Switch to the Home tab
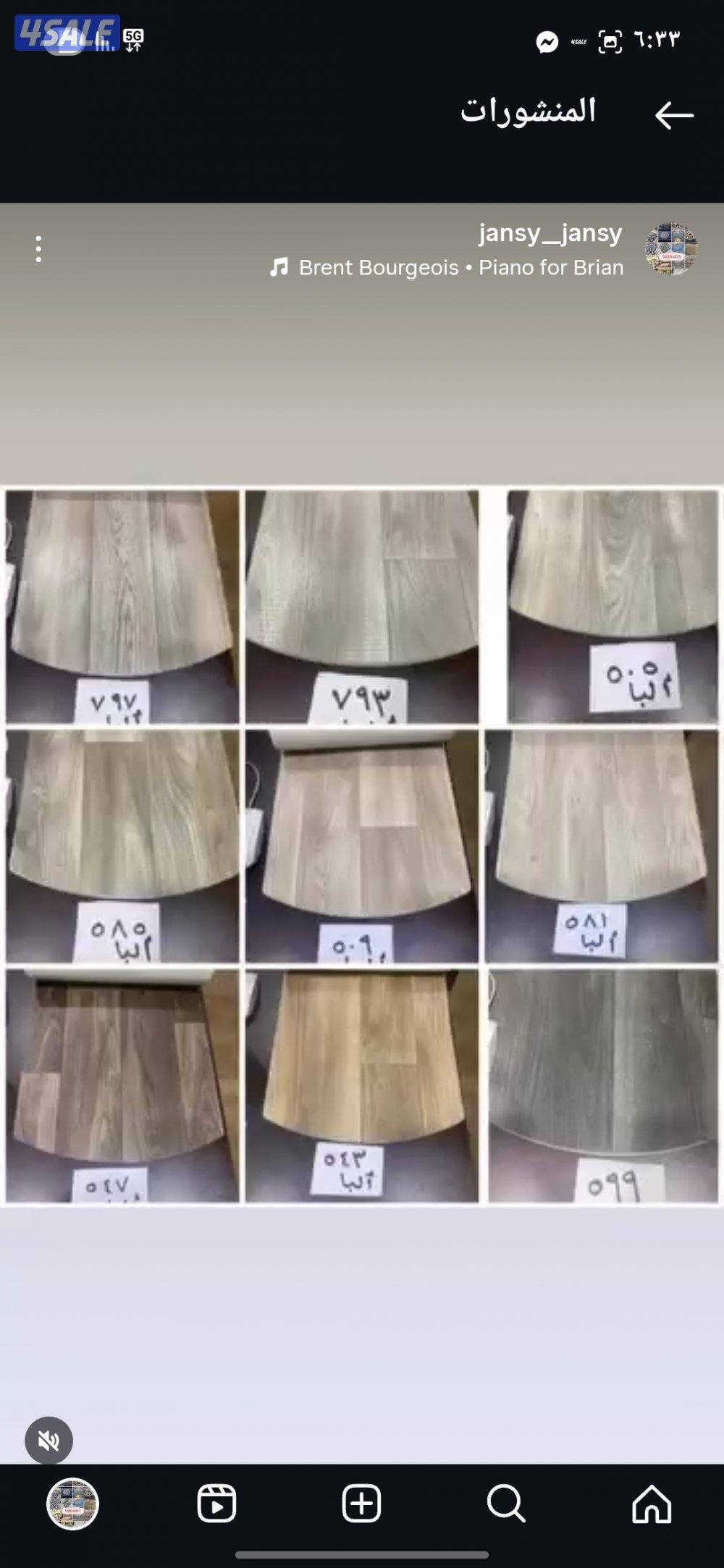The image size is (724, 1568). pos(652,1504)
